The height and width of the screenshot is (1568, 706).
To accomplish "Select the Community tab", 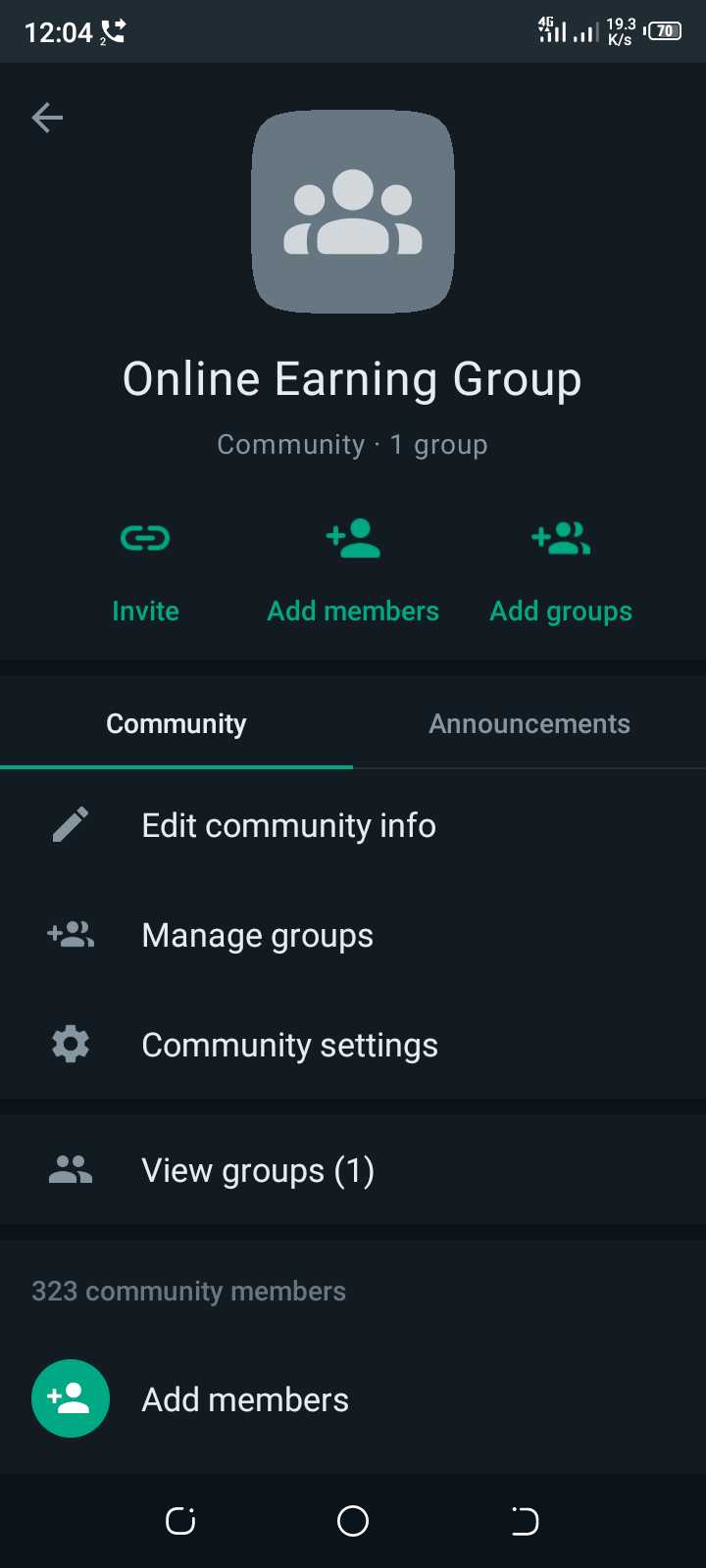I will click(176, 723).
